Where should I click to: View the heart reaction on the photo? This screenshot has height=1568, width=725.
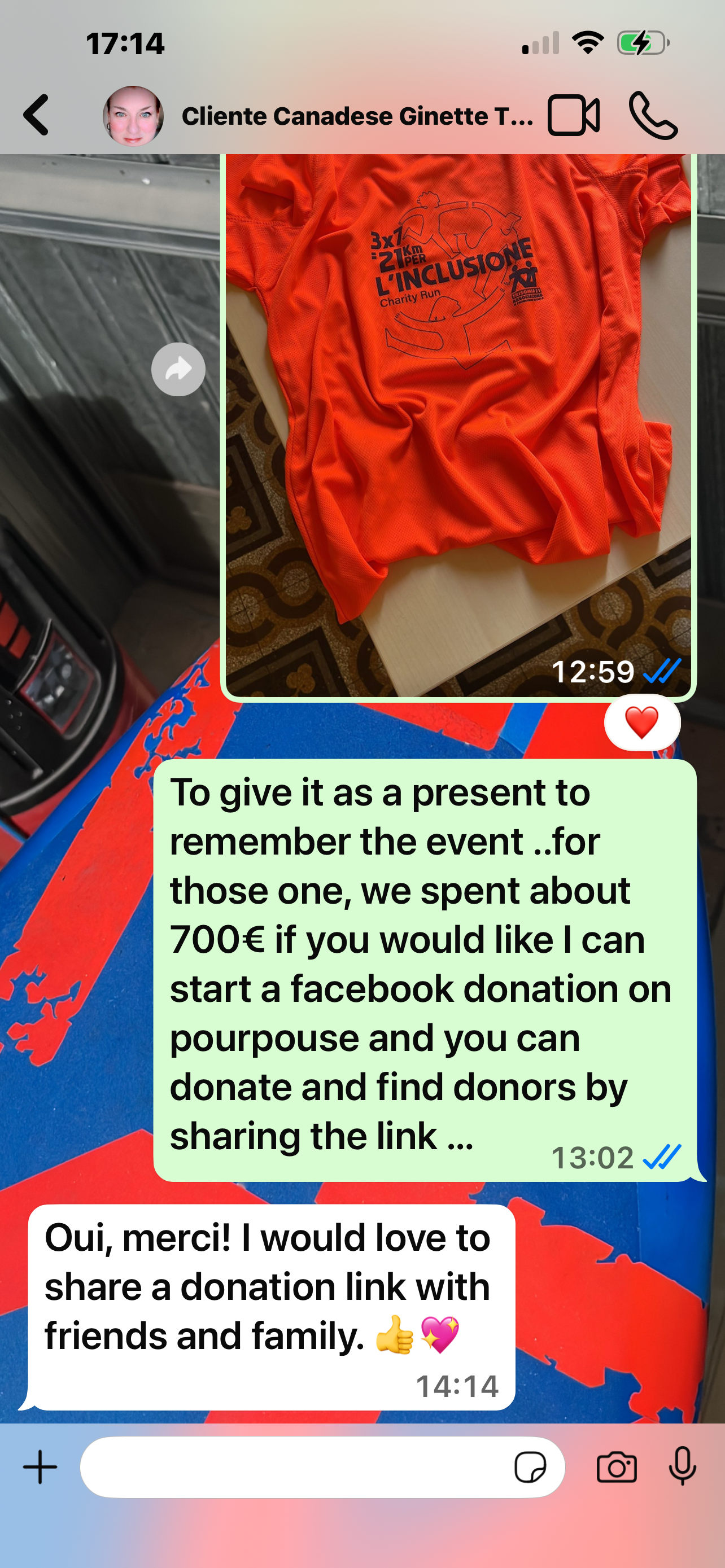pos(641,722)
